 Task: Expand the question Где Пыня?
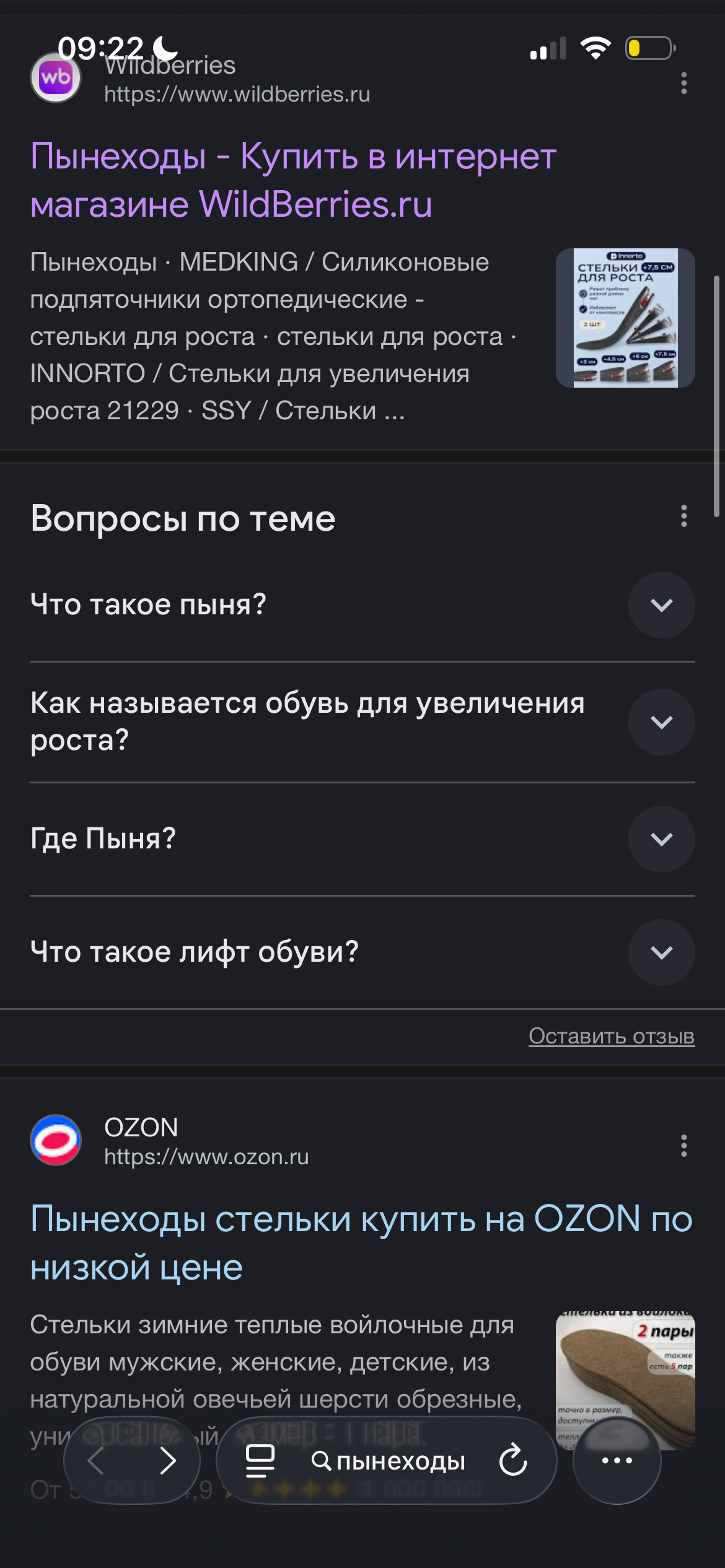pos(661,839)
